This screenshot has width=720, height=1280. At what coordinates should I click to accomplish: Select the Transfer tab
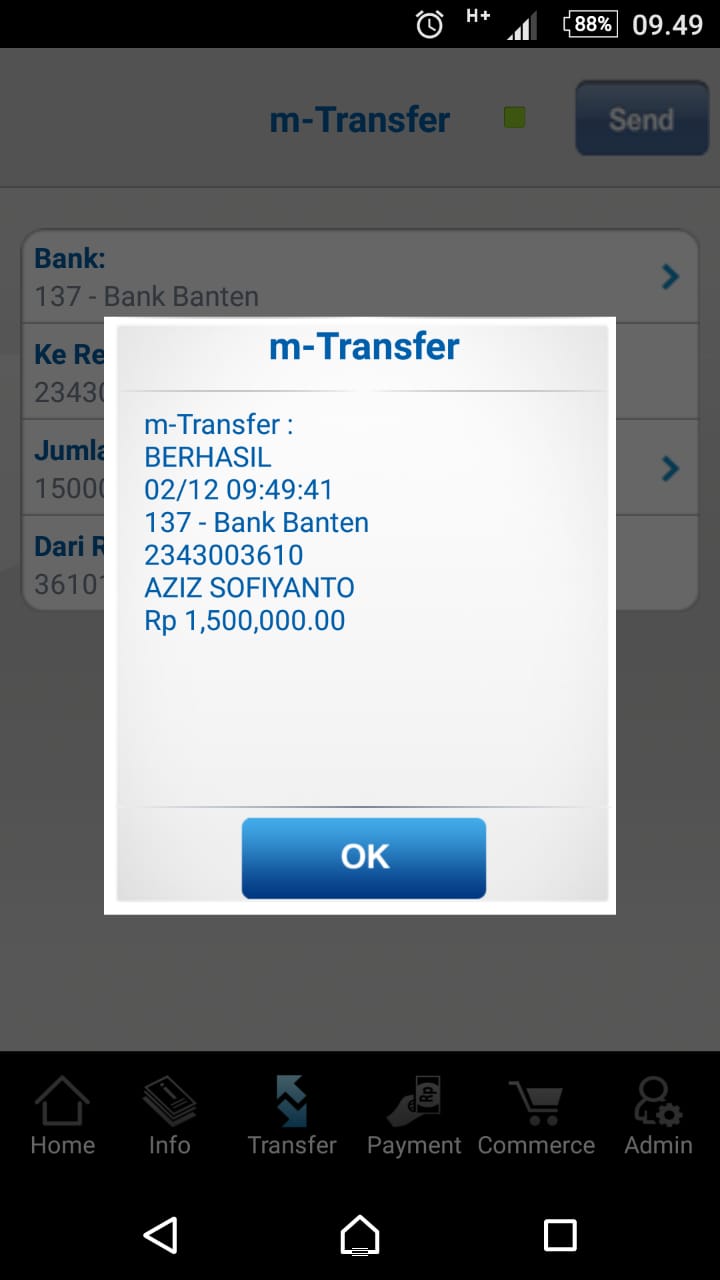292,1116
